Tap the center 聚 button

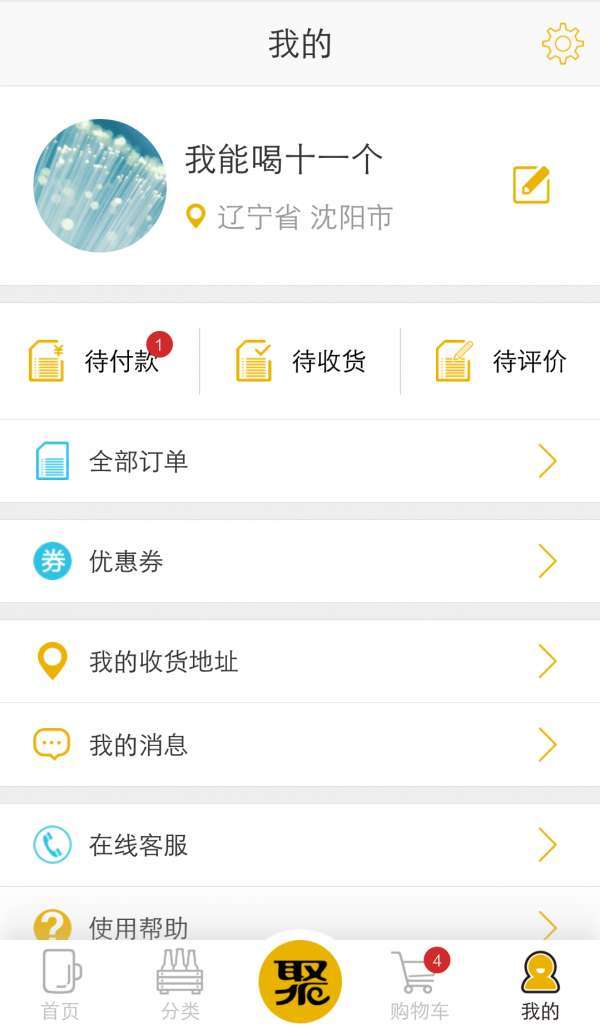pyautogui.click(x=300, y=981)
